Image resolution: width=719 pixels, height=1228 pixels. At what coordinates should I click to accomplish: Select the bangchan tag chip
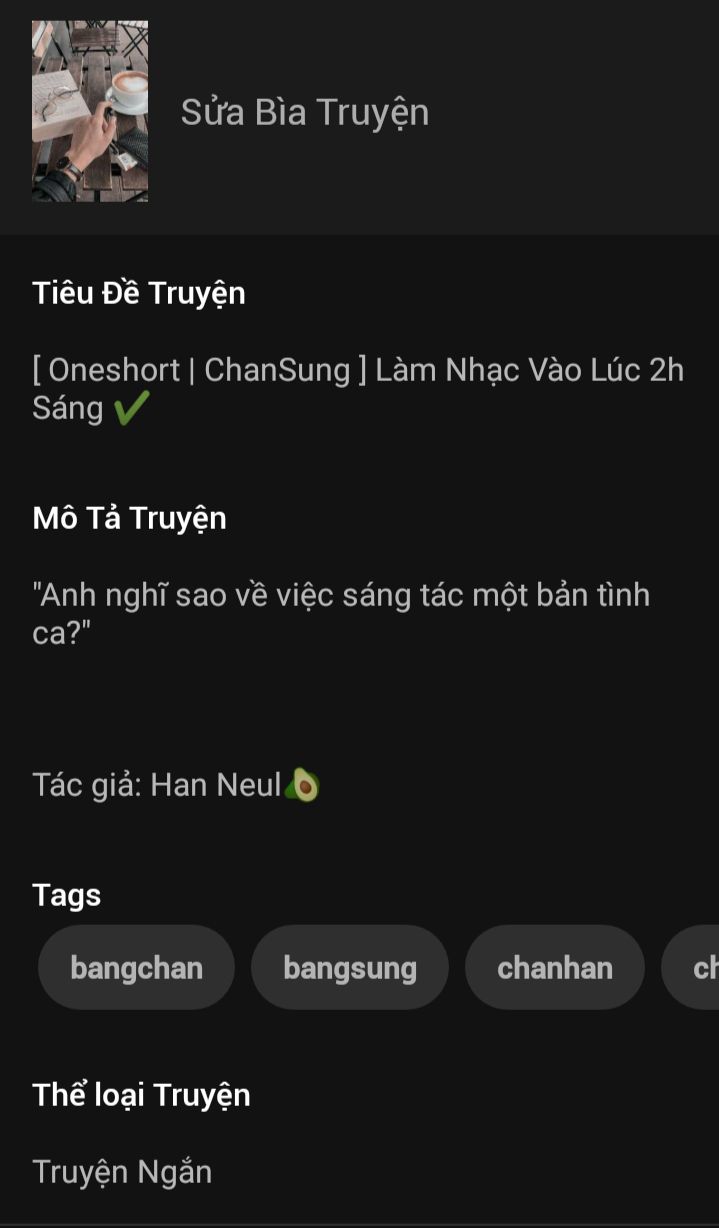pyautogui.click(x=136, y=967)
